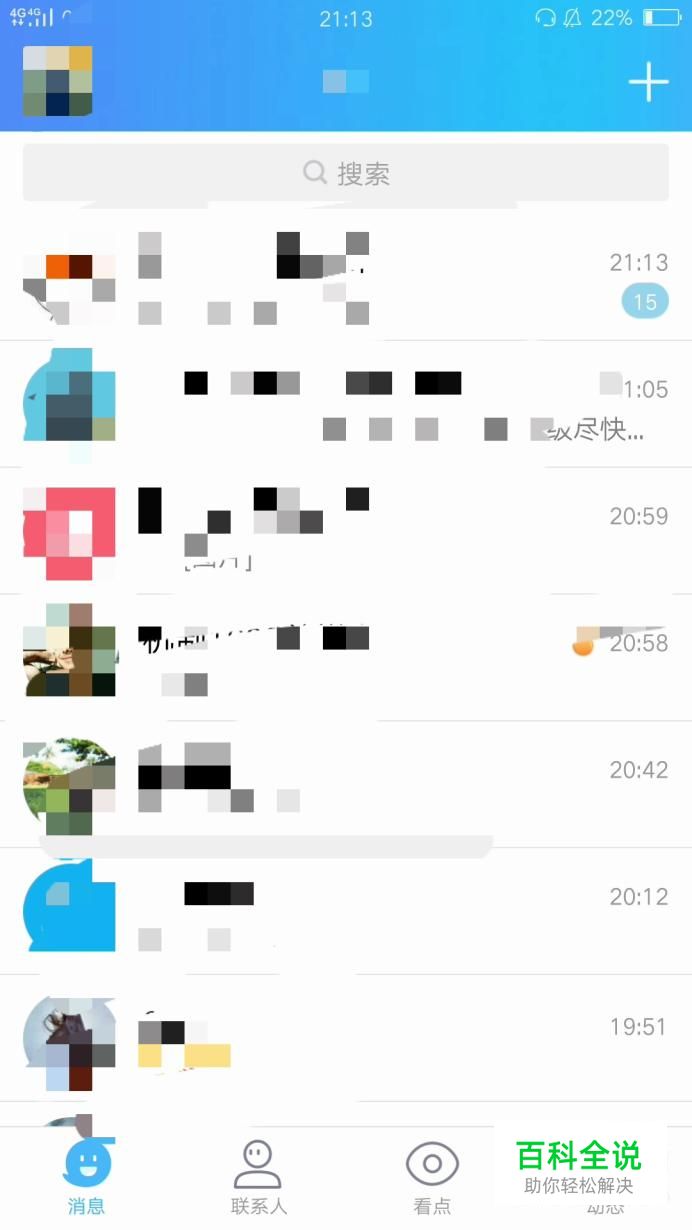Open the profile avatar in the header

pyautogui.click(x=57, y=81)
